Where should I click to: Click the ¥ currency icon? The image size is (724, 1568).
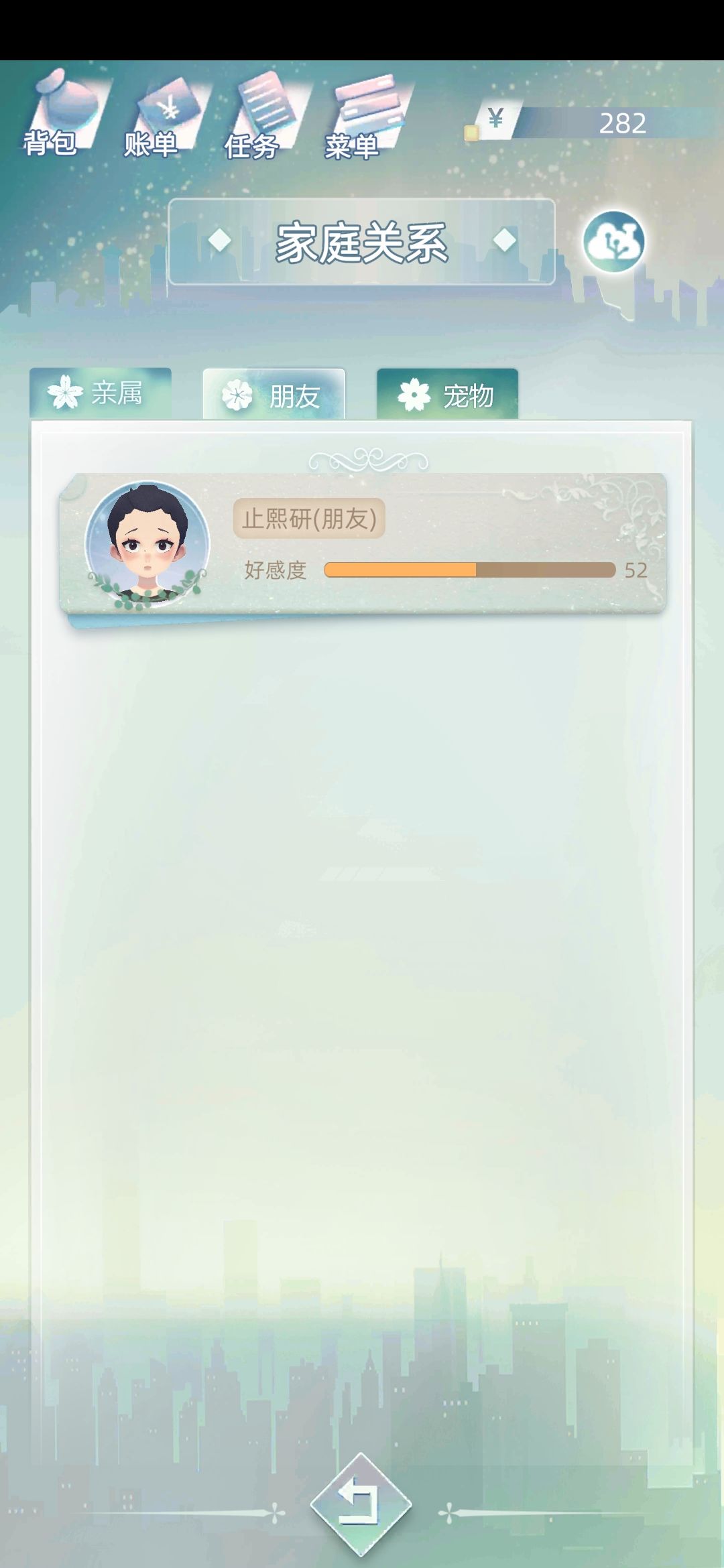[496, 119]
